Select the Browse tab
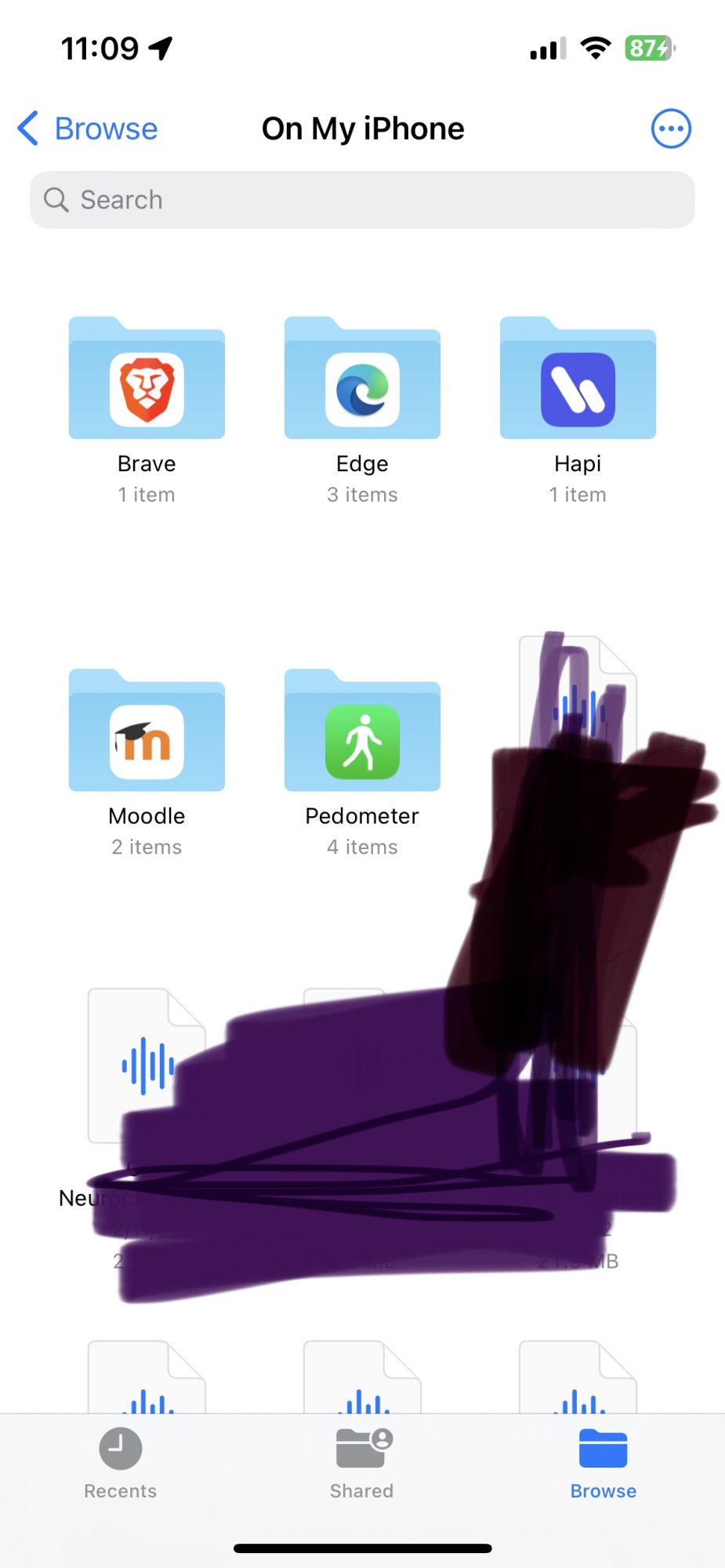This screenshot has width=725, height=1568. point(603,1463)
